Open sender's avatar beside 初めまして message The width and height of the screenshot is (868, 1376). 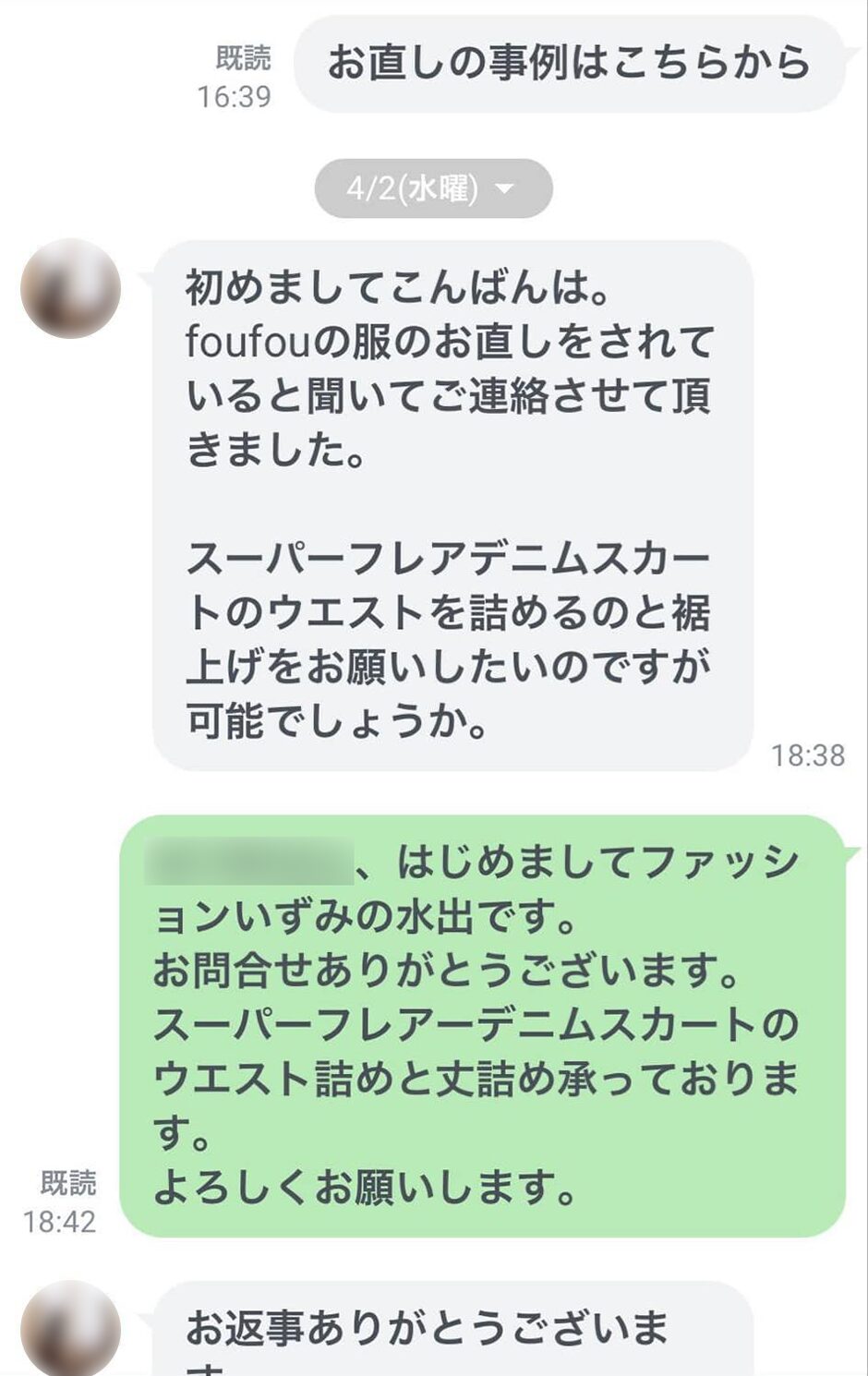[x=71, y=288]
